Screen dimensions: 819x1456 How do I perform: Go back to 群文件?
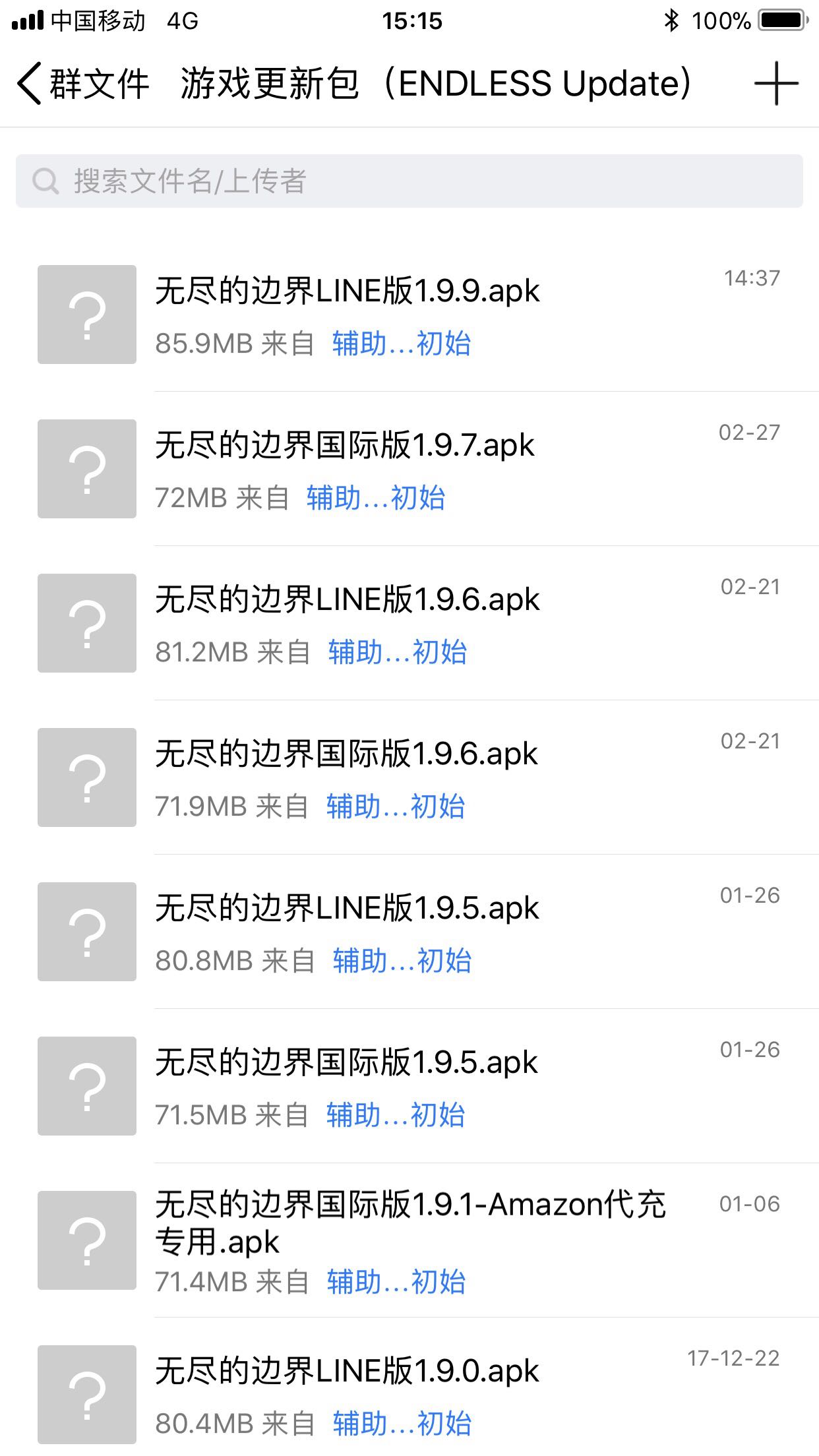pos(82,84)
